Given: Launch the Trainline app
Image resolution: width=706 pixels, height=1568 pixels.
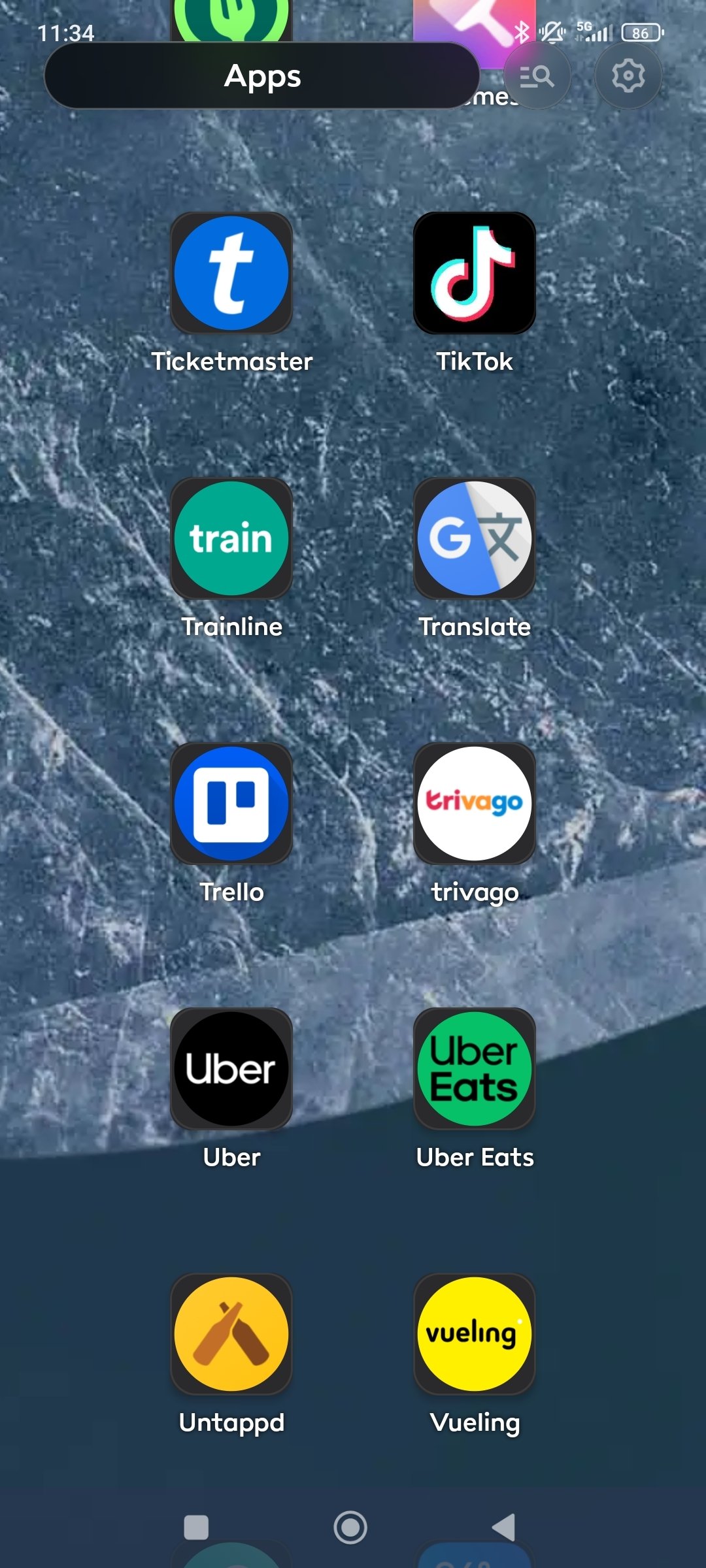Looking at the screenshot, I should pyautogui.click(x=231, y=538).
